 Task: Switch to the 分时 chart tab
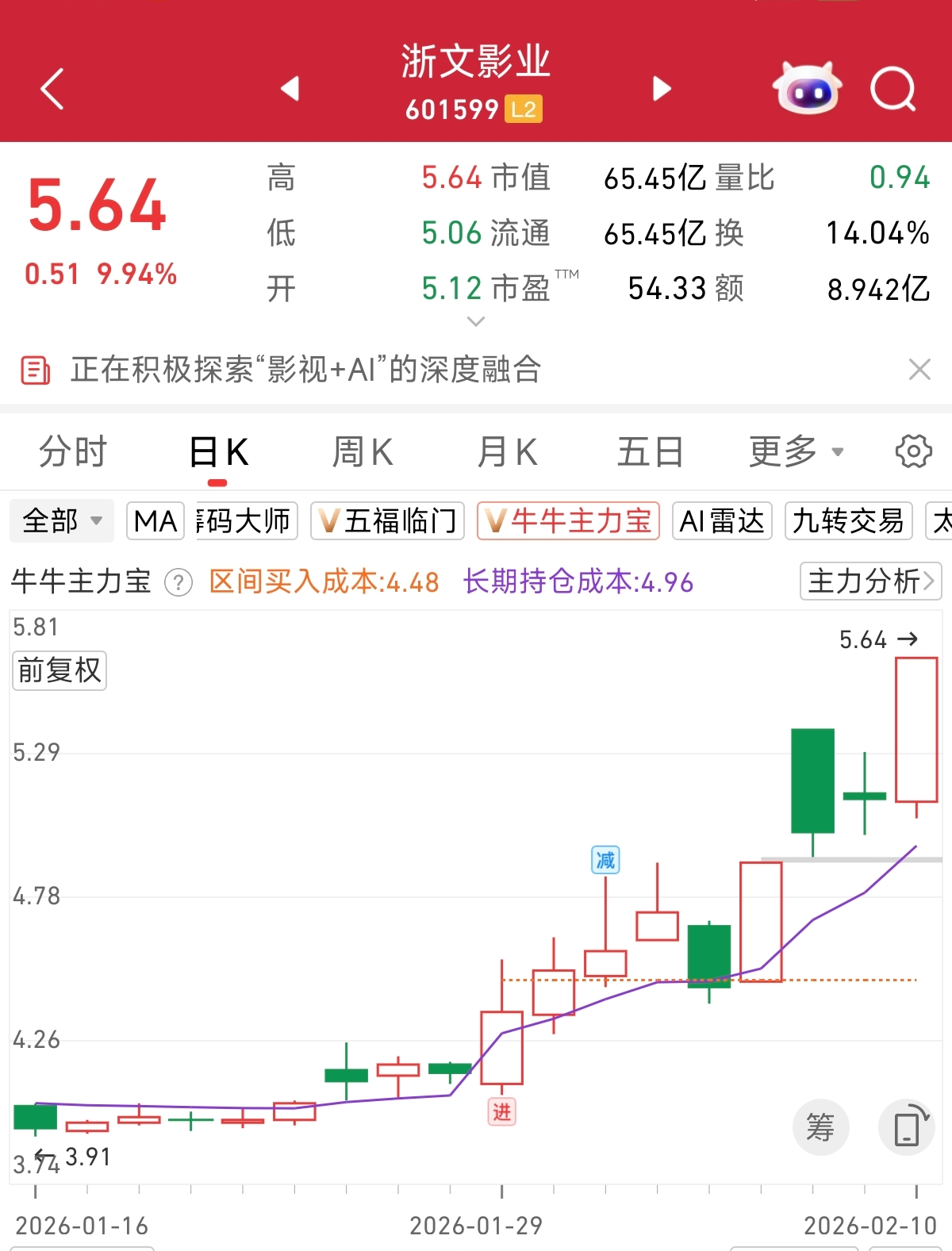pyautogui.click(x=73, y=453)
